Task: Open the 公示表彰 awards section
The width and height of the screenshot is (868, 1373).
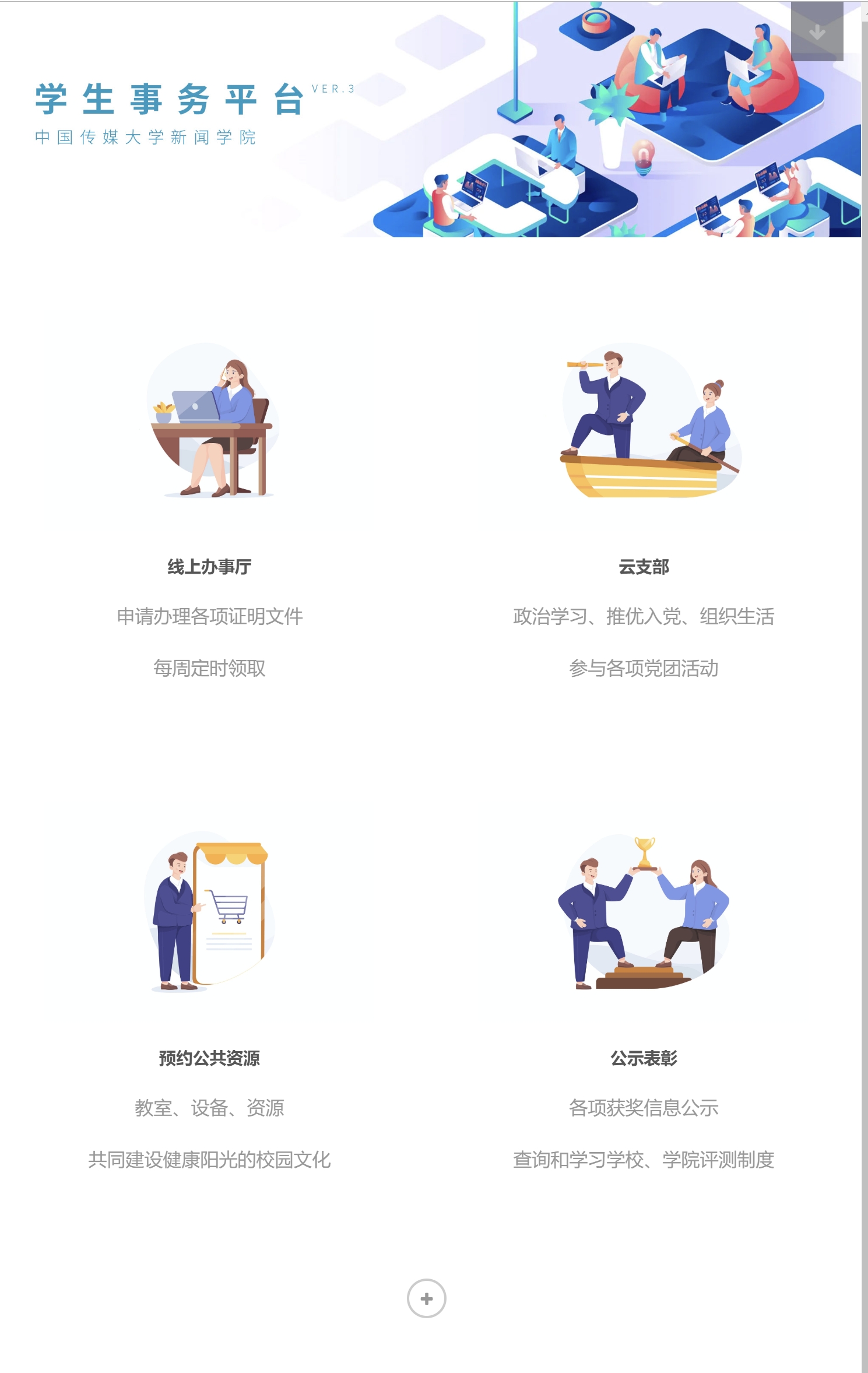Action: [644, 1058]
